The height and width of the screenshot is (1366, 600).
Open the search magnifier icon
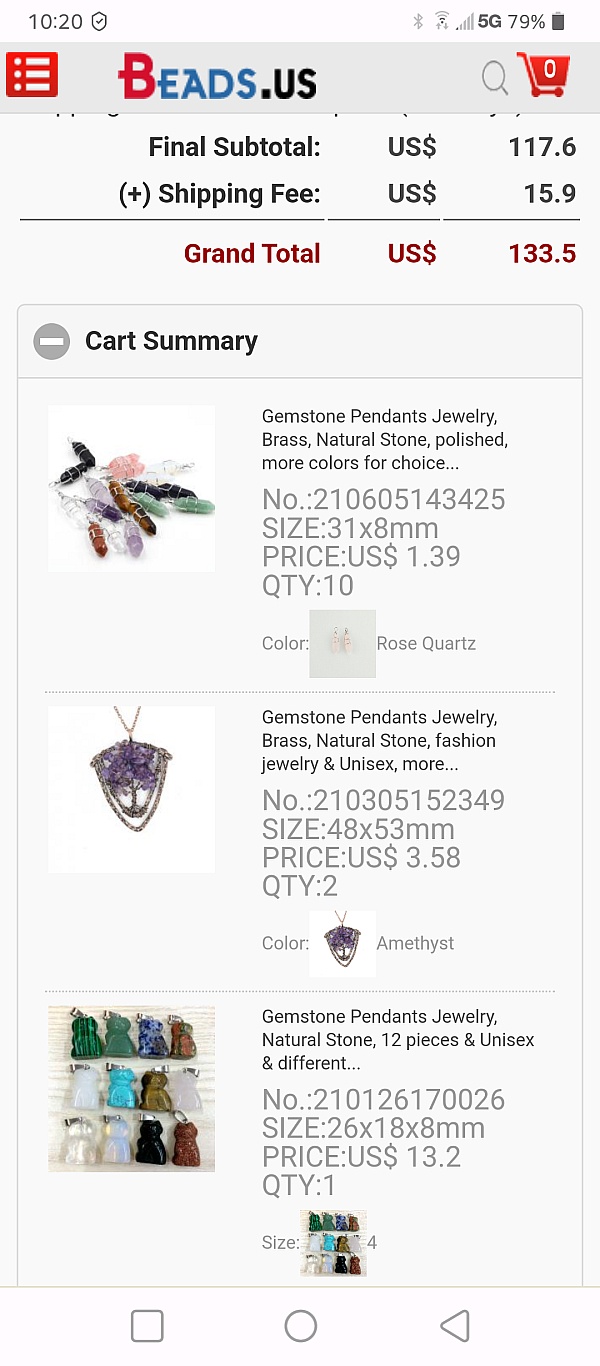495,77
